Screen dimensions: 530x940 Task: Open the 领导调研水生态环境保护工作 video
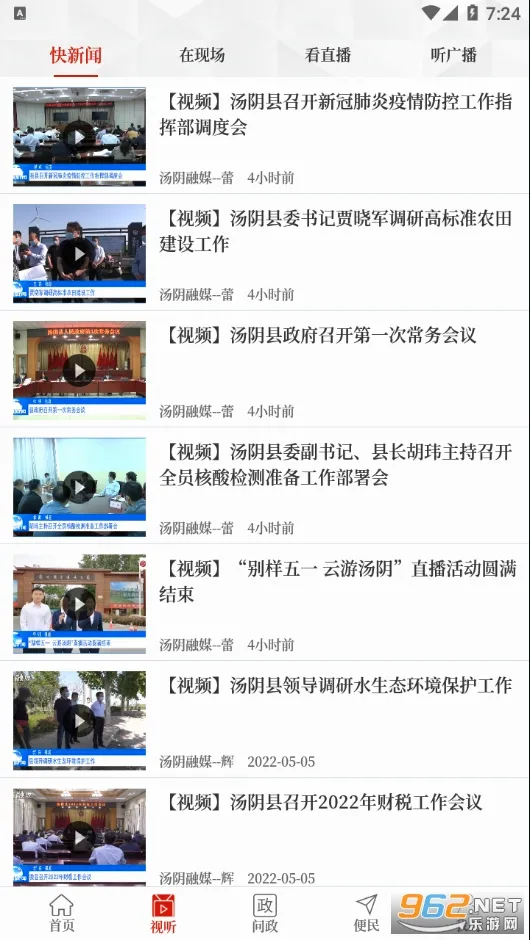tap(265, 720)
